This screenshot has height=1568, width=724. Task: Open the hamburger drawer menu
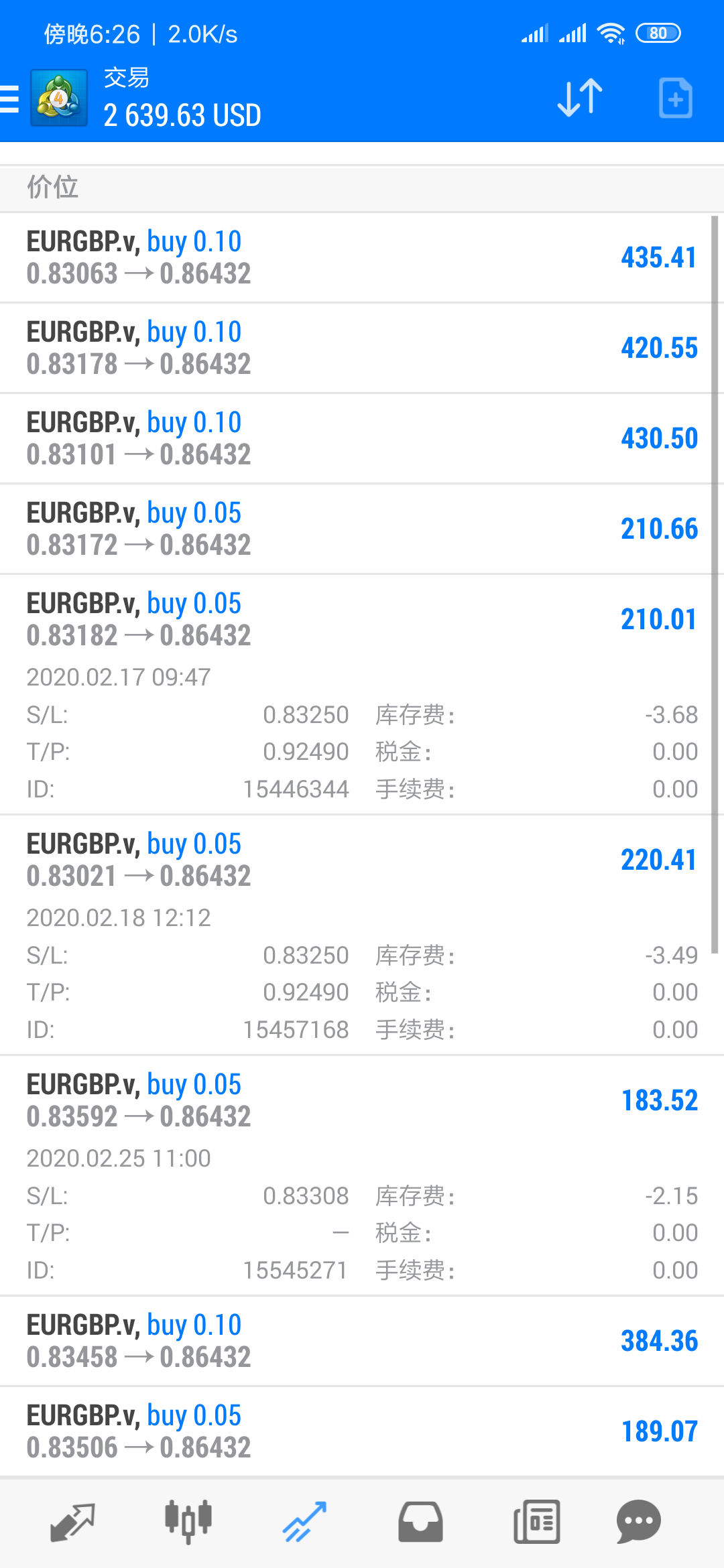point(11,99)
